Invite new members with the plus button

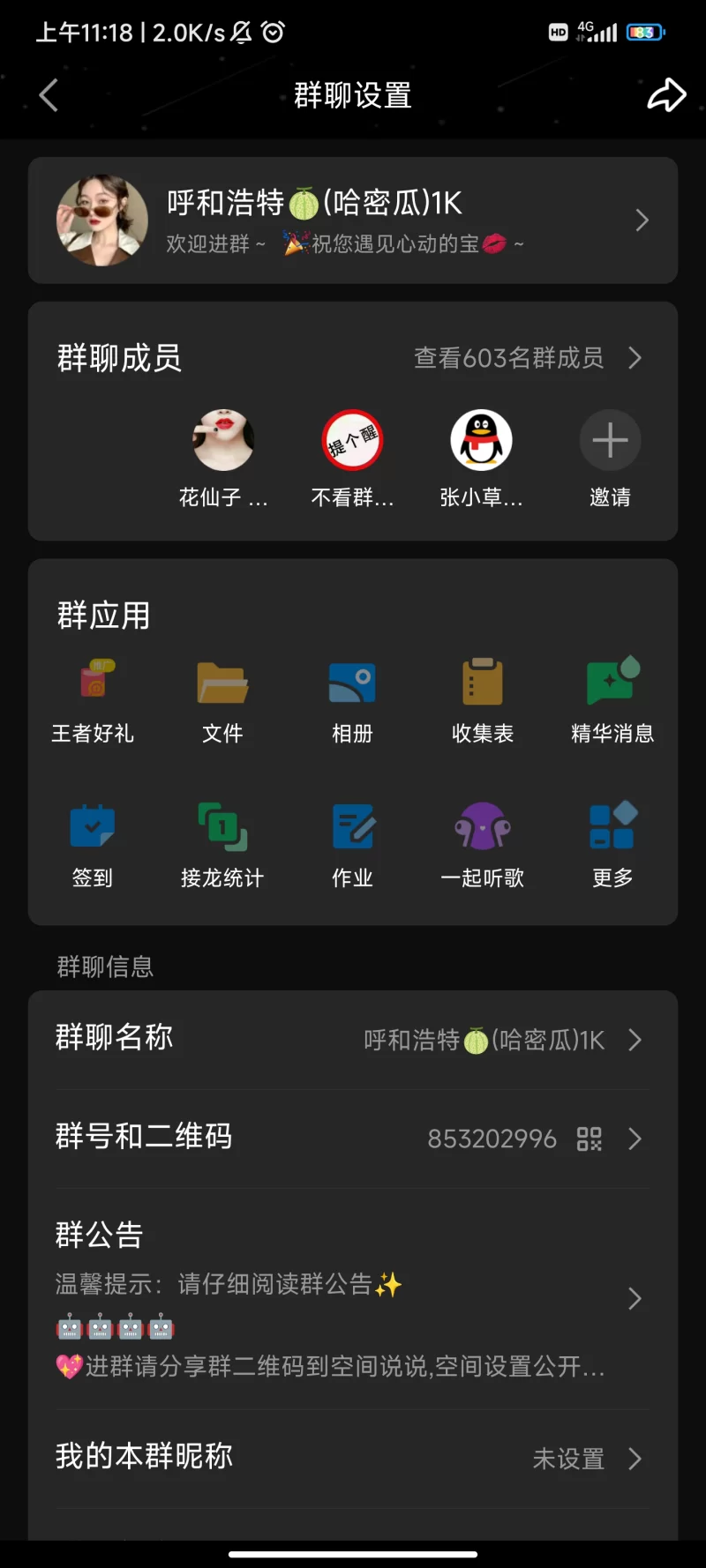pos(610,441)
